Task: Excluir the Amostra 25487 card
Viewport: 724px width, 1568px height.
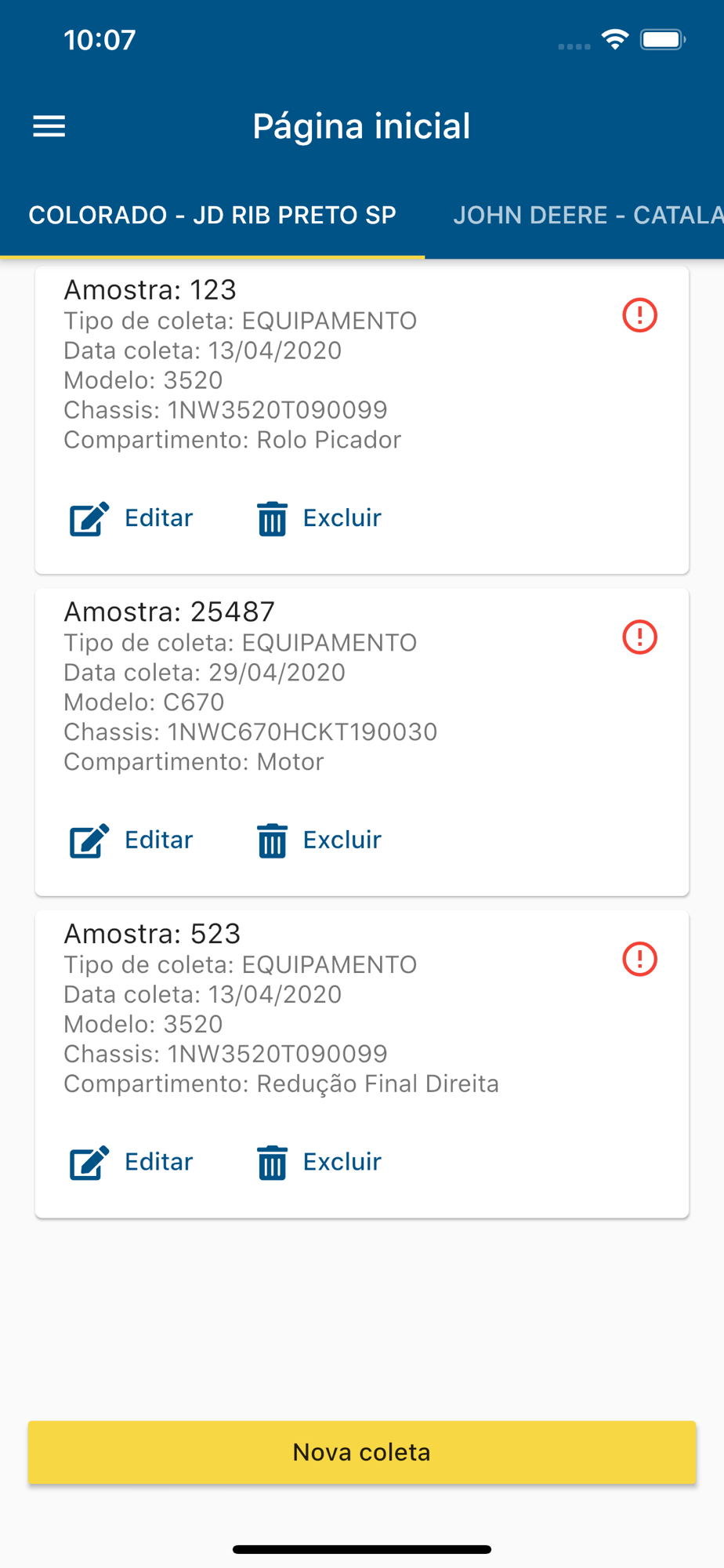Action: coord(319,840)
